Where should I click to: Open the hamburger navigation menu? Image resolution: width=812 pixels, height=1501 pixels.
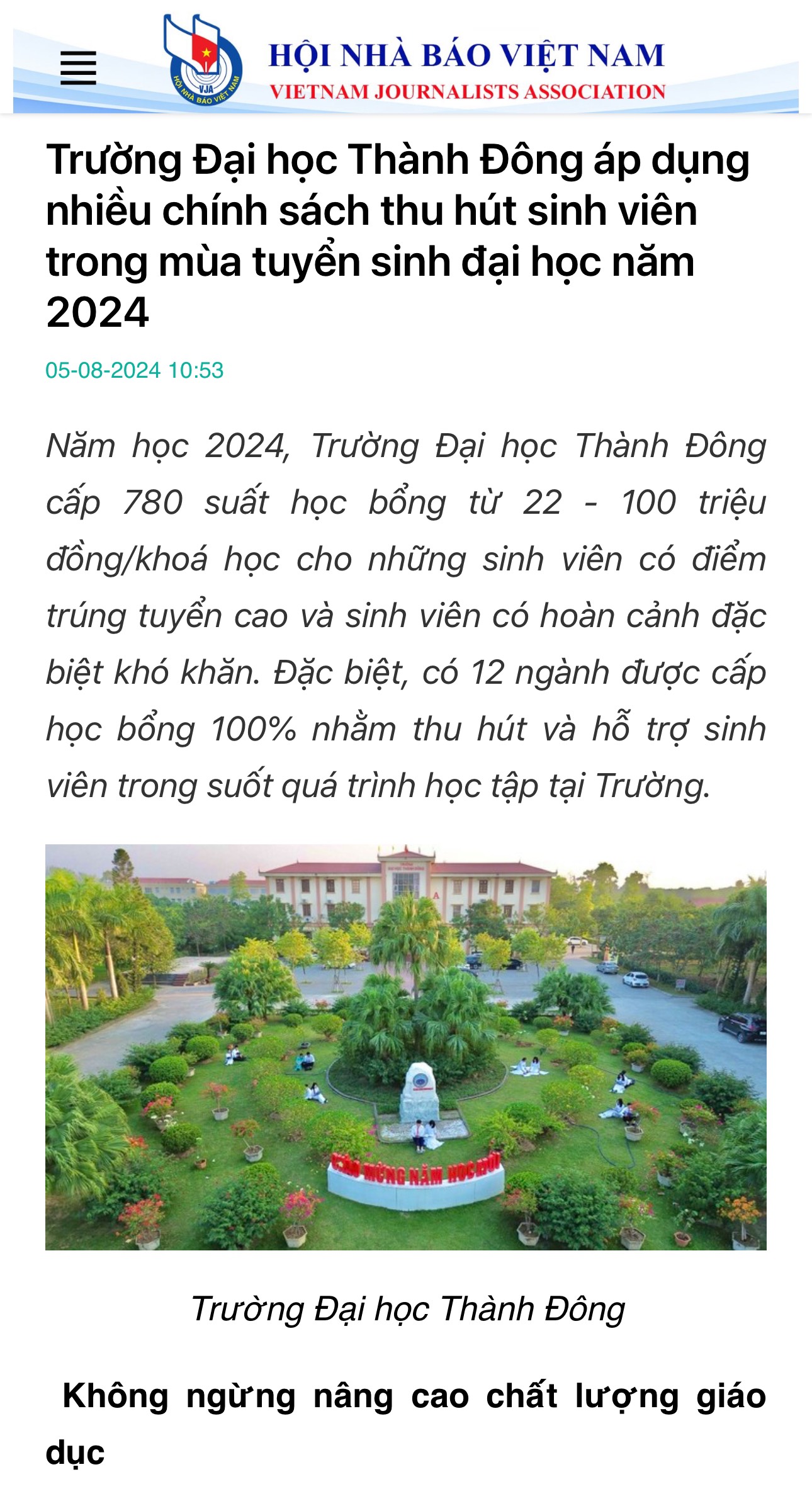78,68
